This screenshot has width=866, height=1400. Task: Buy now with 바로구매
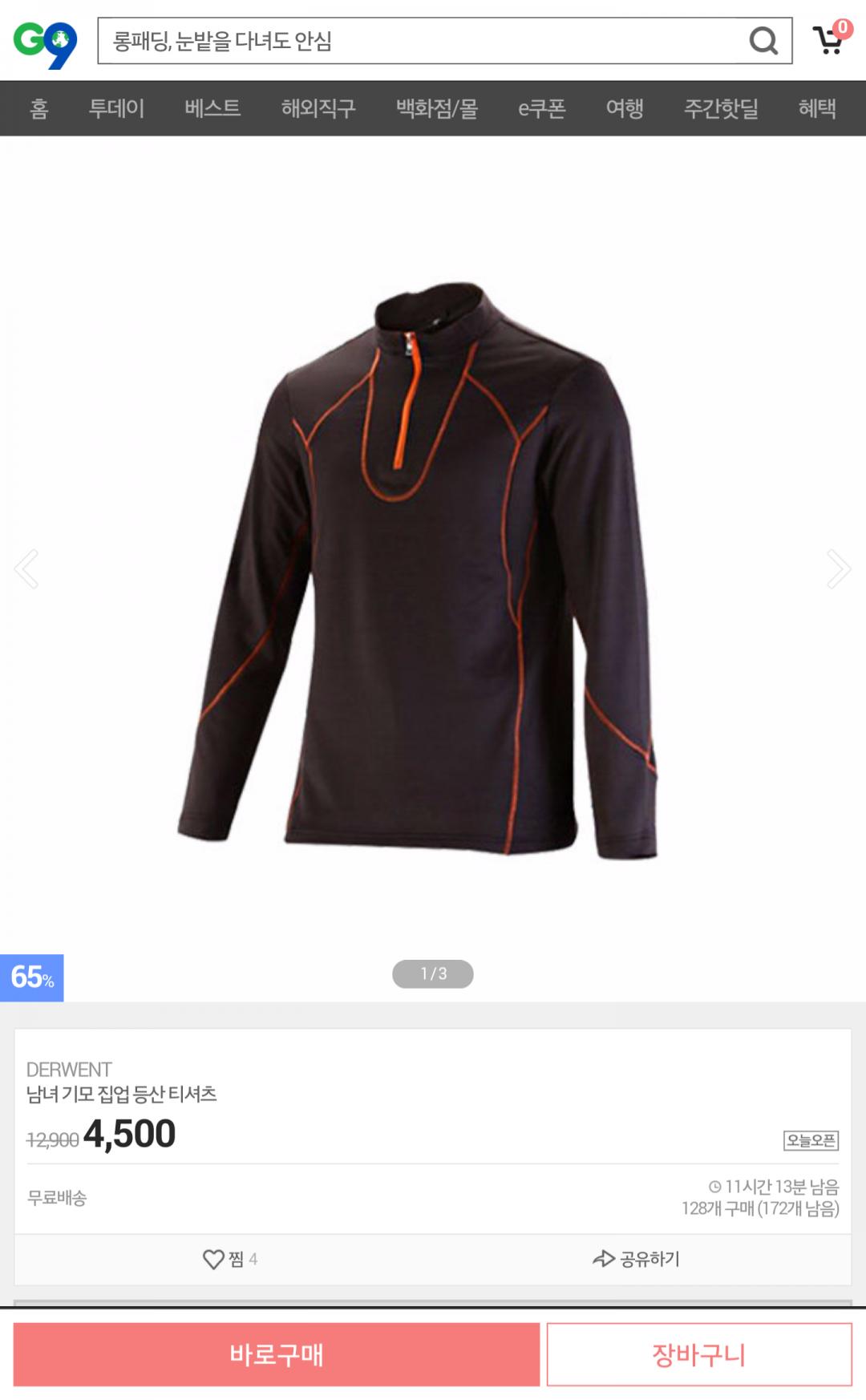coord(277,1354)
